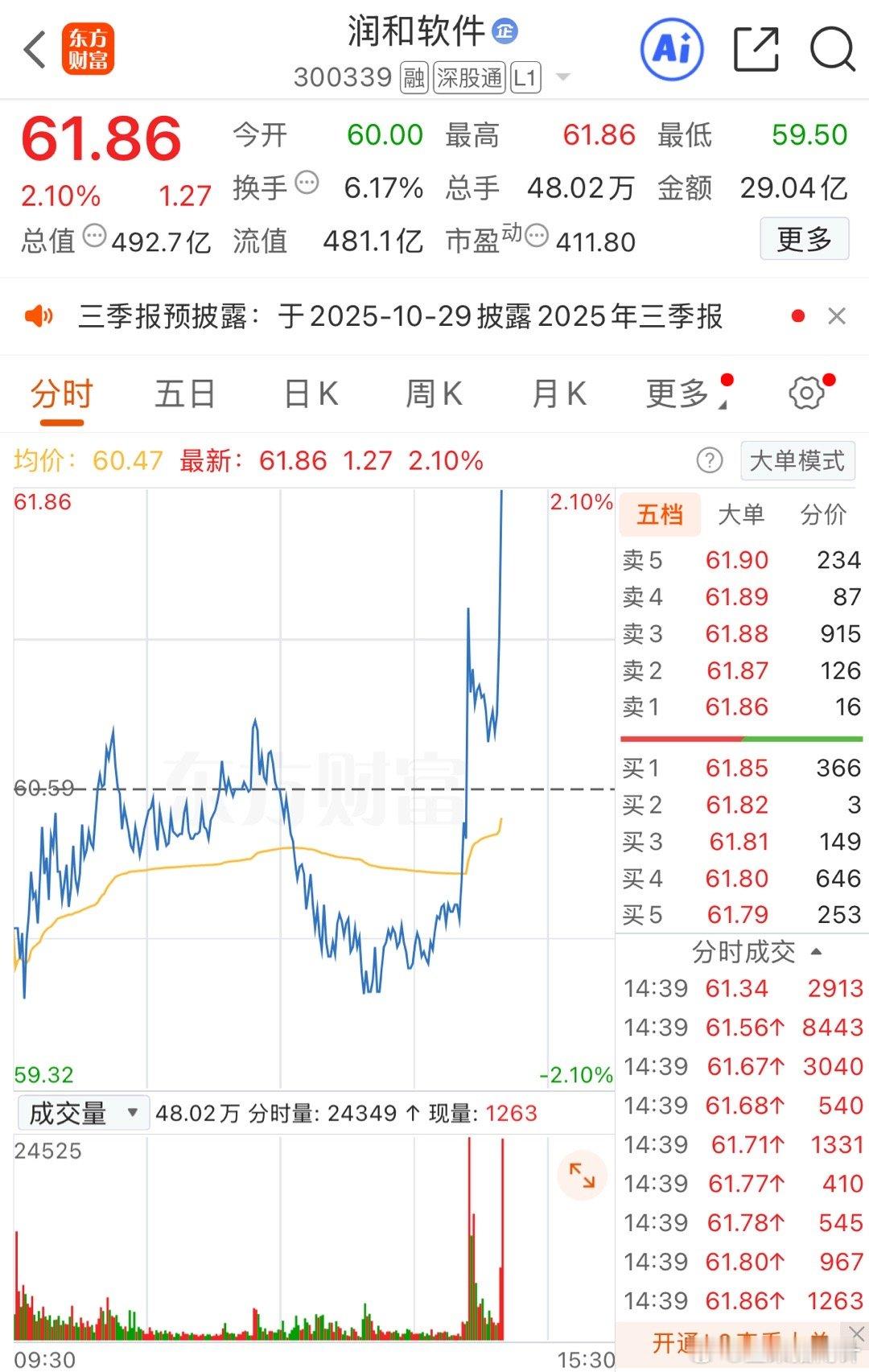
Task: Expand the volume chart to fullscreen
Action: 583,1176
